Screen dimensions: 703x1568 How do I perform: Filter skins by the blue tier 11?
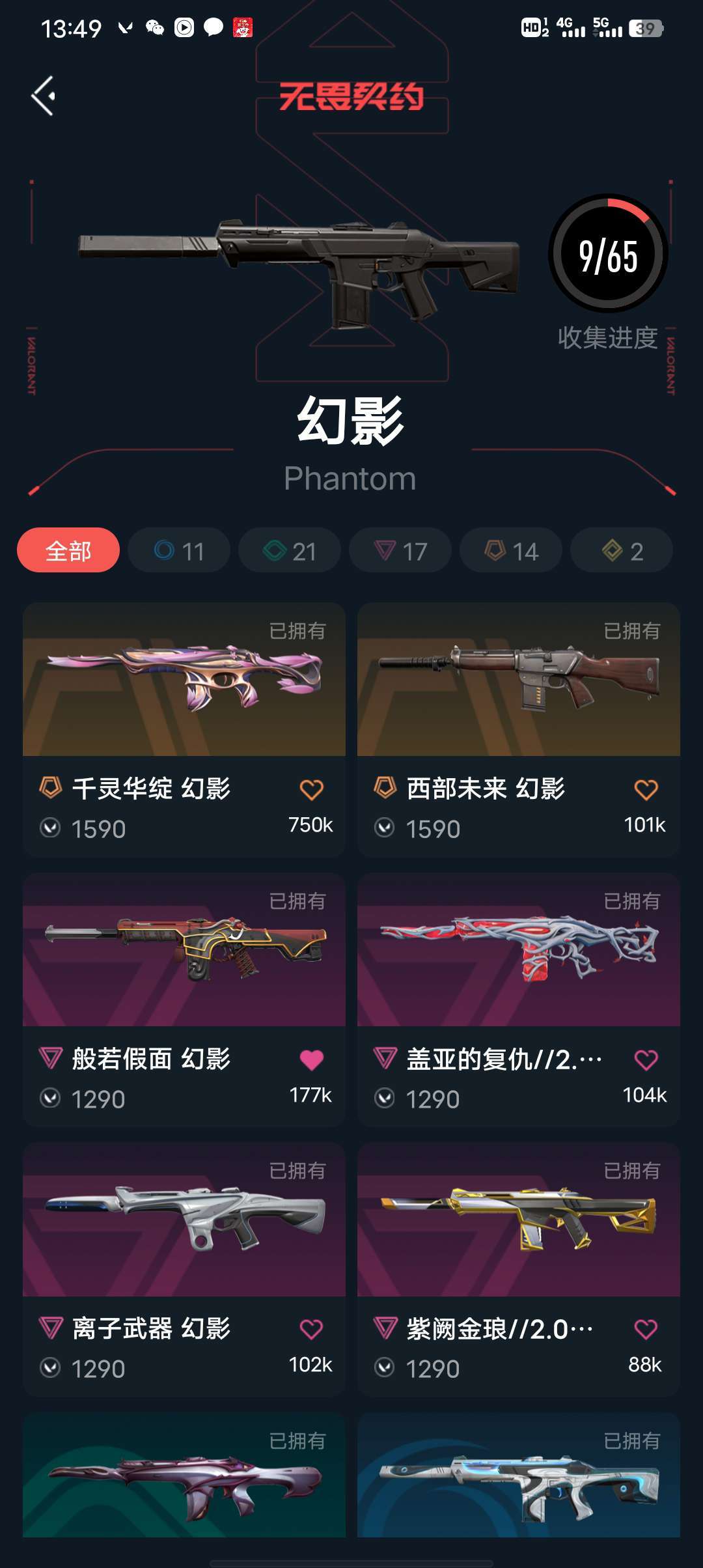point(179,551)
